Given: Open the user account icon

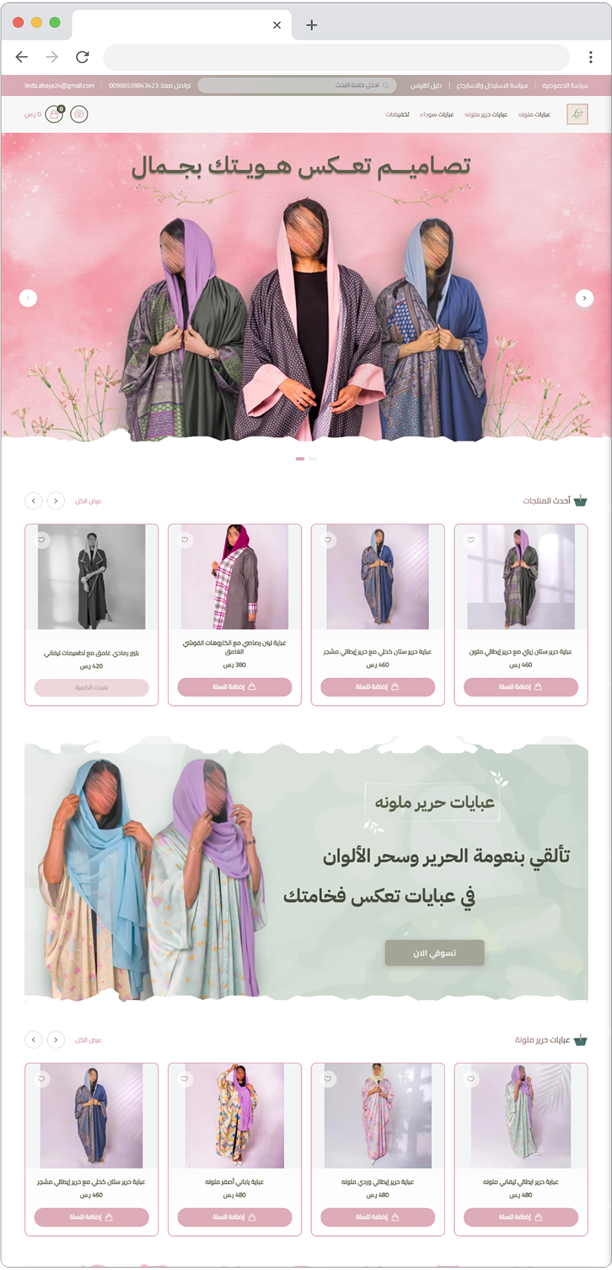Looking at the screenshot, I should click(79, 114).
